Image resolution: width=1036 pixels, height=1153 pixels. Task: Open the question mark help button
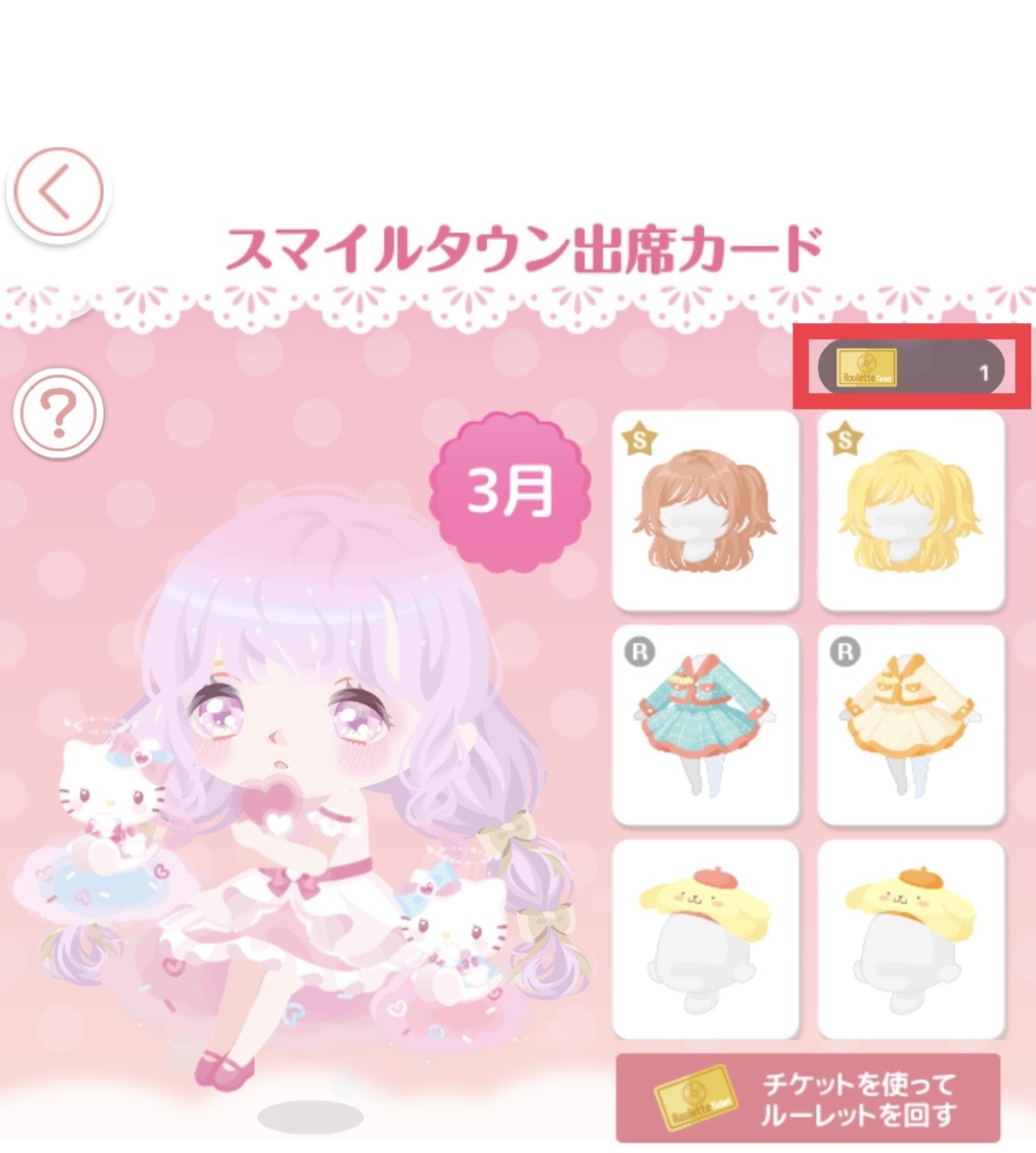click(59, 413)
